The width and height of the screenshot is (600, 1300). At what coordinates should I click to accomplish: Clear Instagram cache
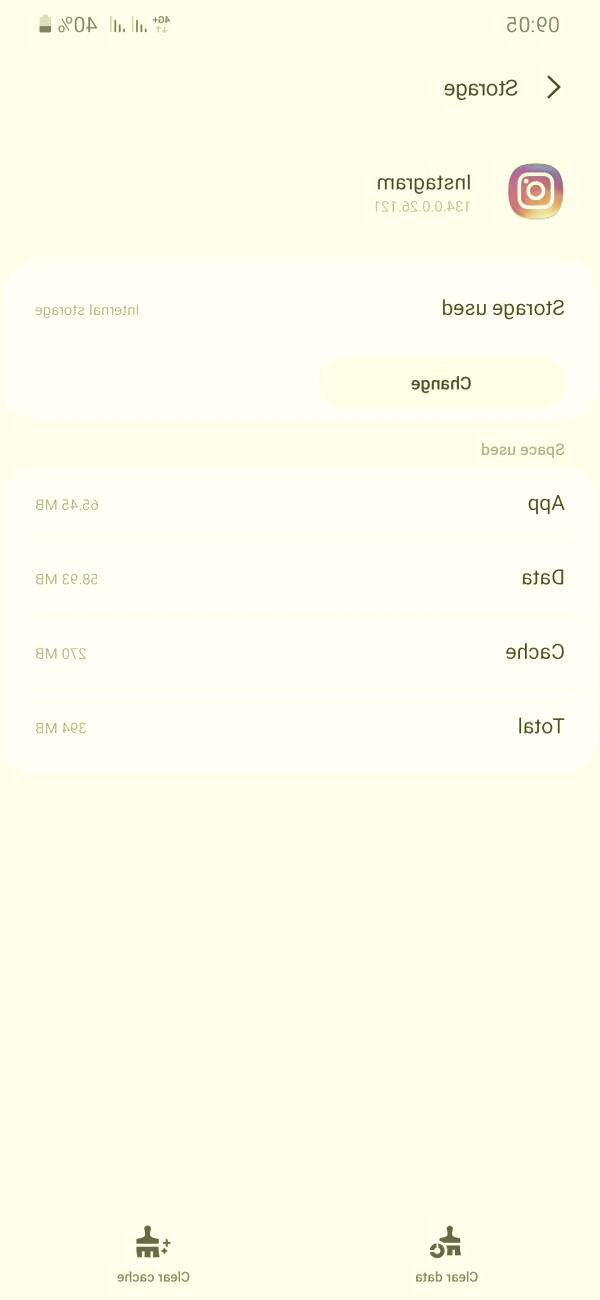pyautogui.click(x=153, y=1254)
